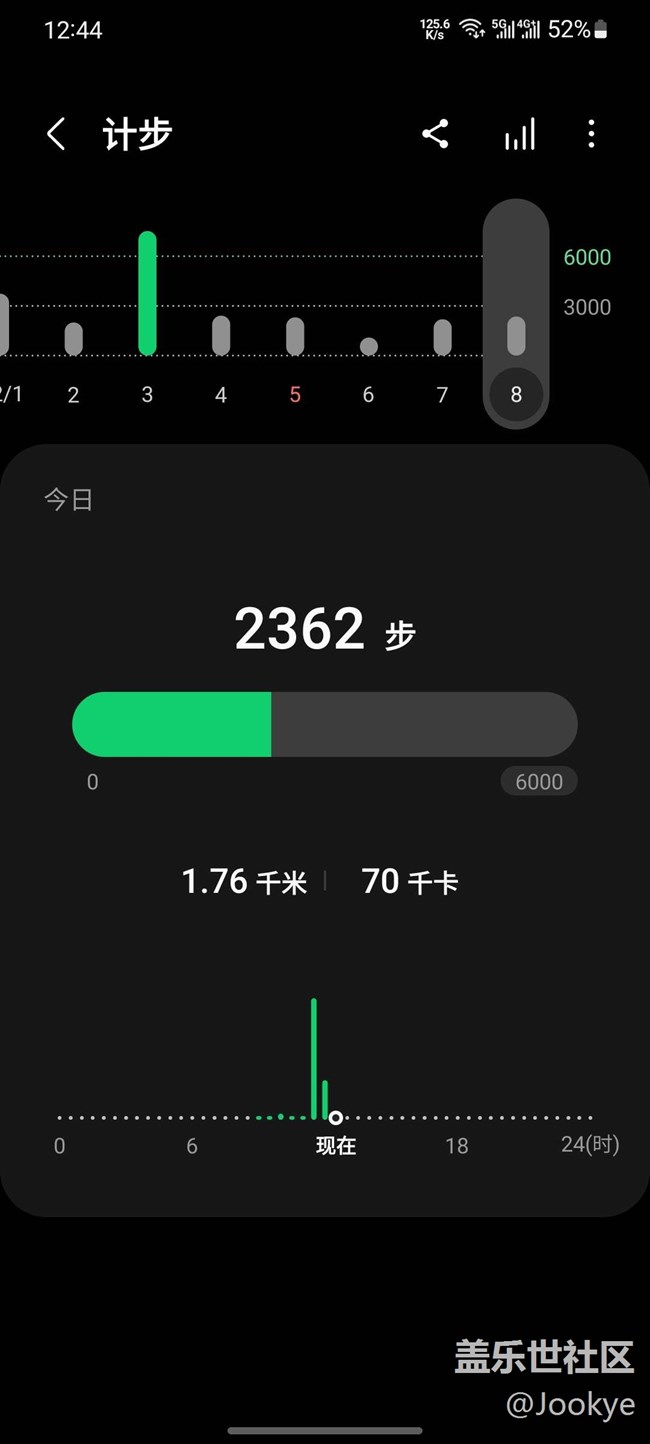The image size is (650, 1444).
Task: Go back from the 计步 screen
Action: point(56,134)
